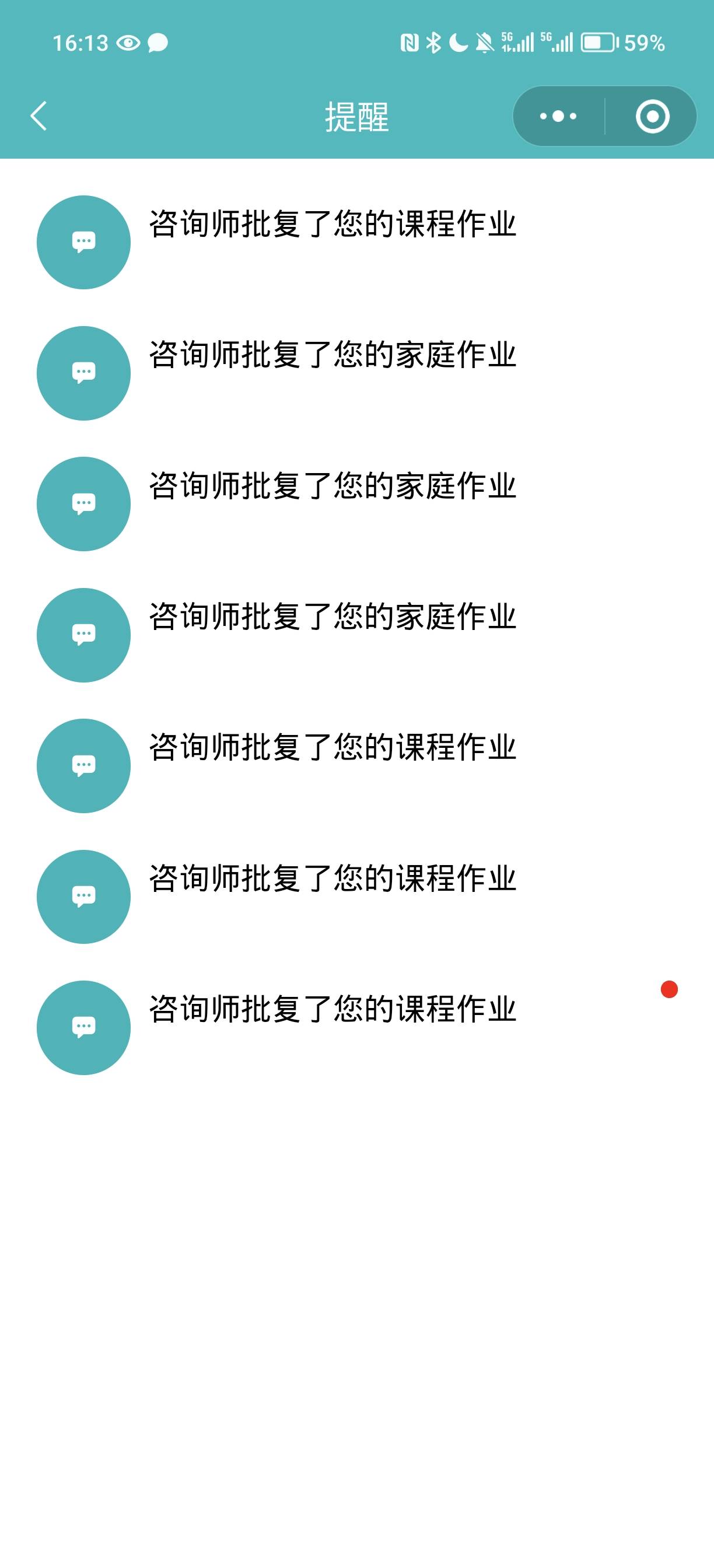Screen dimensions: 714x1568
Task: Go back from the 提醒 page
Action: (x=39, y=116)
